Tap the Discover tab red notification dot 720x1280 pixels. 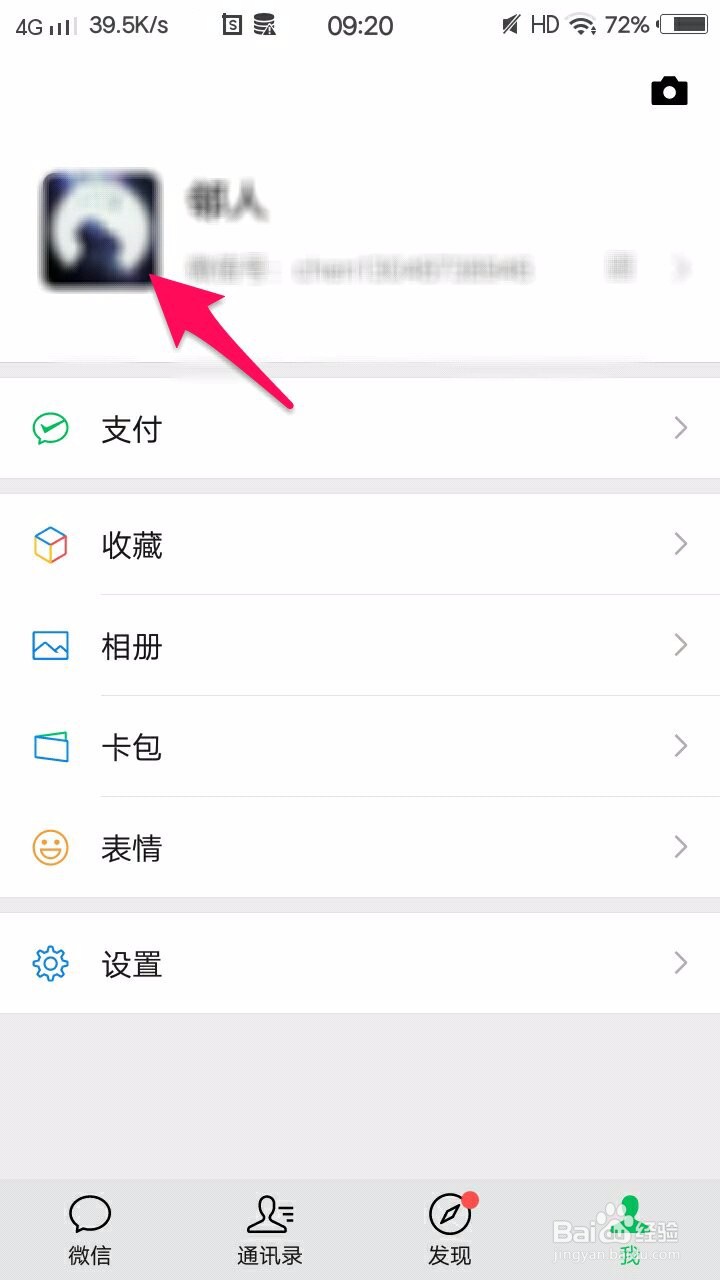pyautogui.click(x=471, y=1199)
